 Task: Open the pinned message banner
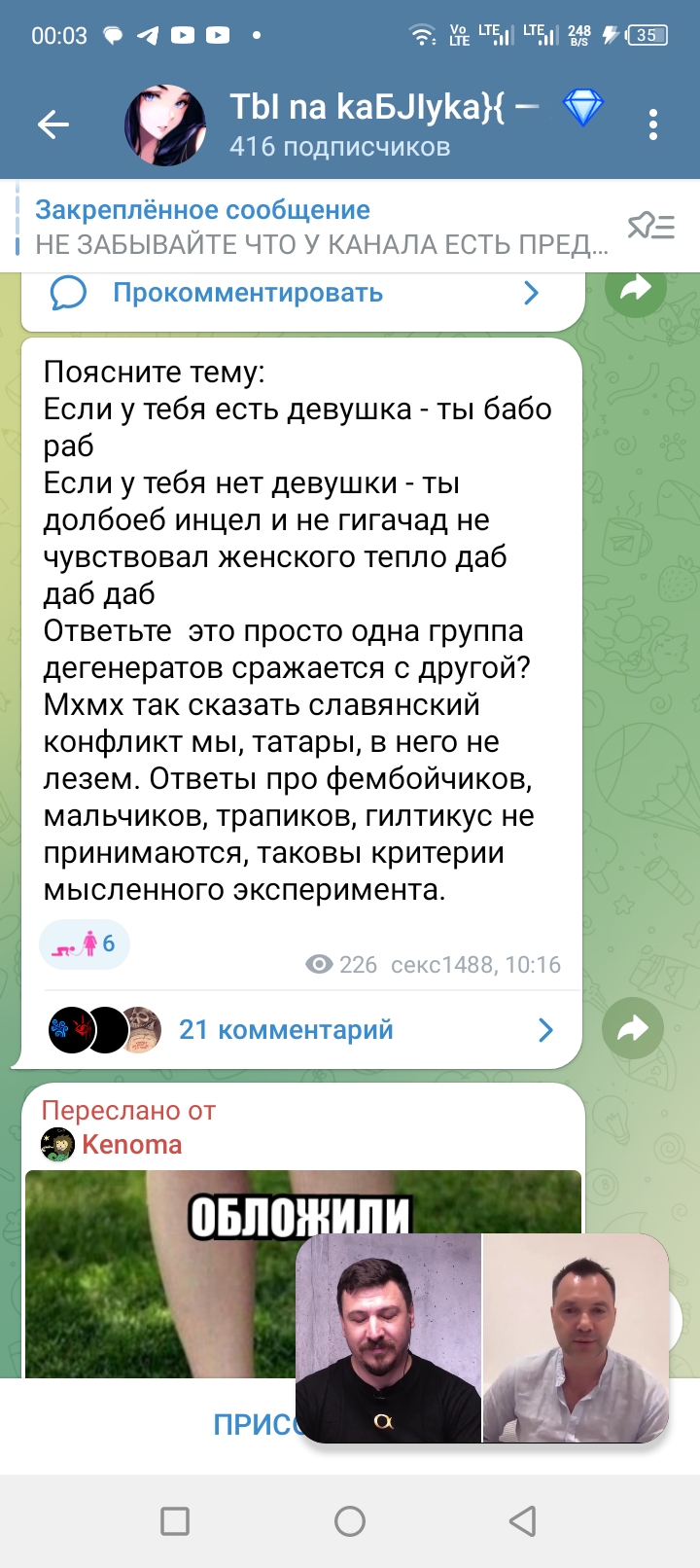(321, 227)
